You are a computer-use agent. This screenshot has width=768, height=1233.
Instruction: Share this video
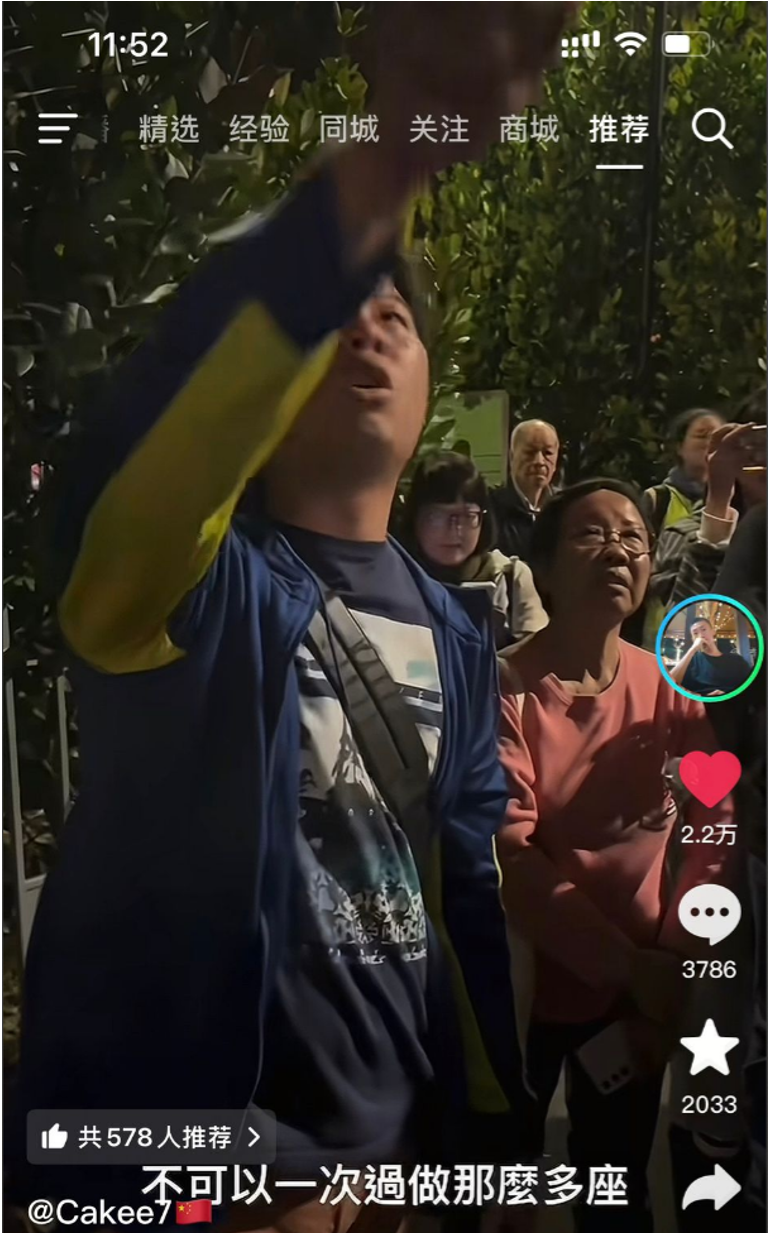coord(711,1189)
